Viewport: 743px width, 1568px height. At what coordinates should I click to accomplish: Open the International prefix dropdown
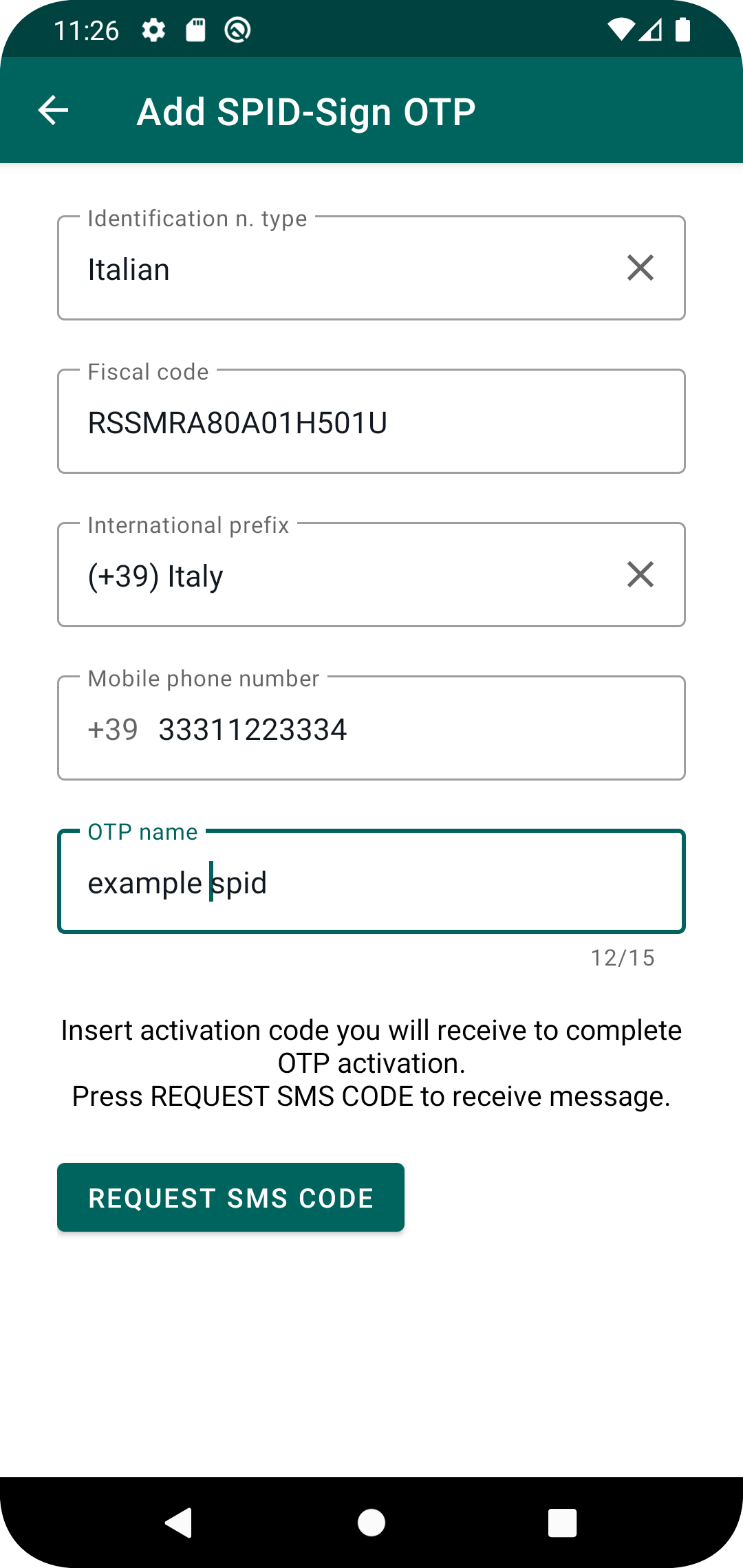click(x=371, y=575)
